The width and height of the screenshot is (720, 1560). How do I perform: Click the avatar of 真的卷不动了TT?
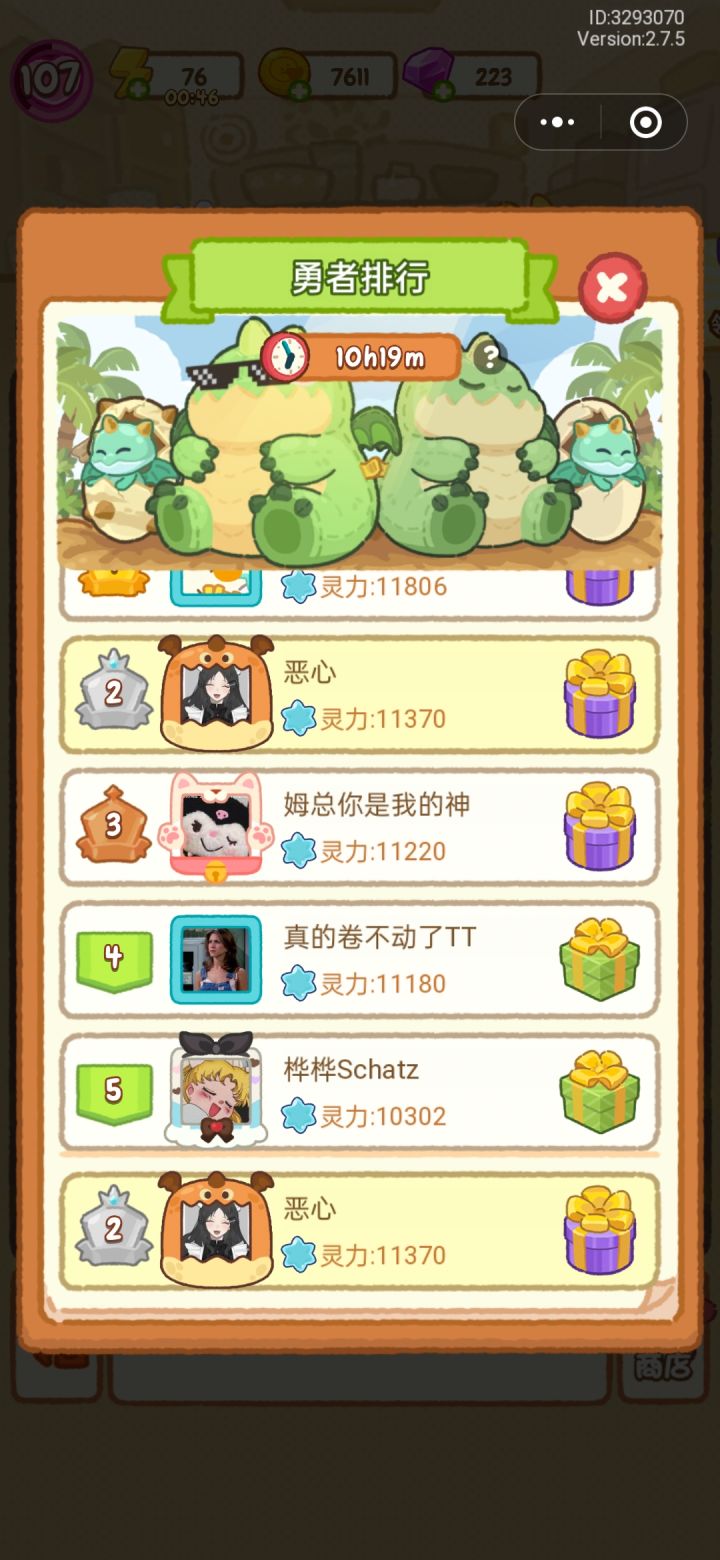pos(215,957)
